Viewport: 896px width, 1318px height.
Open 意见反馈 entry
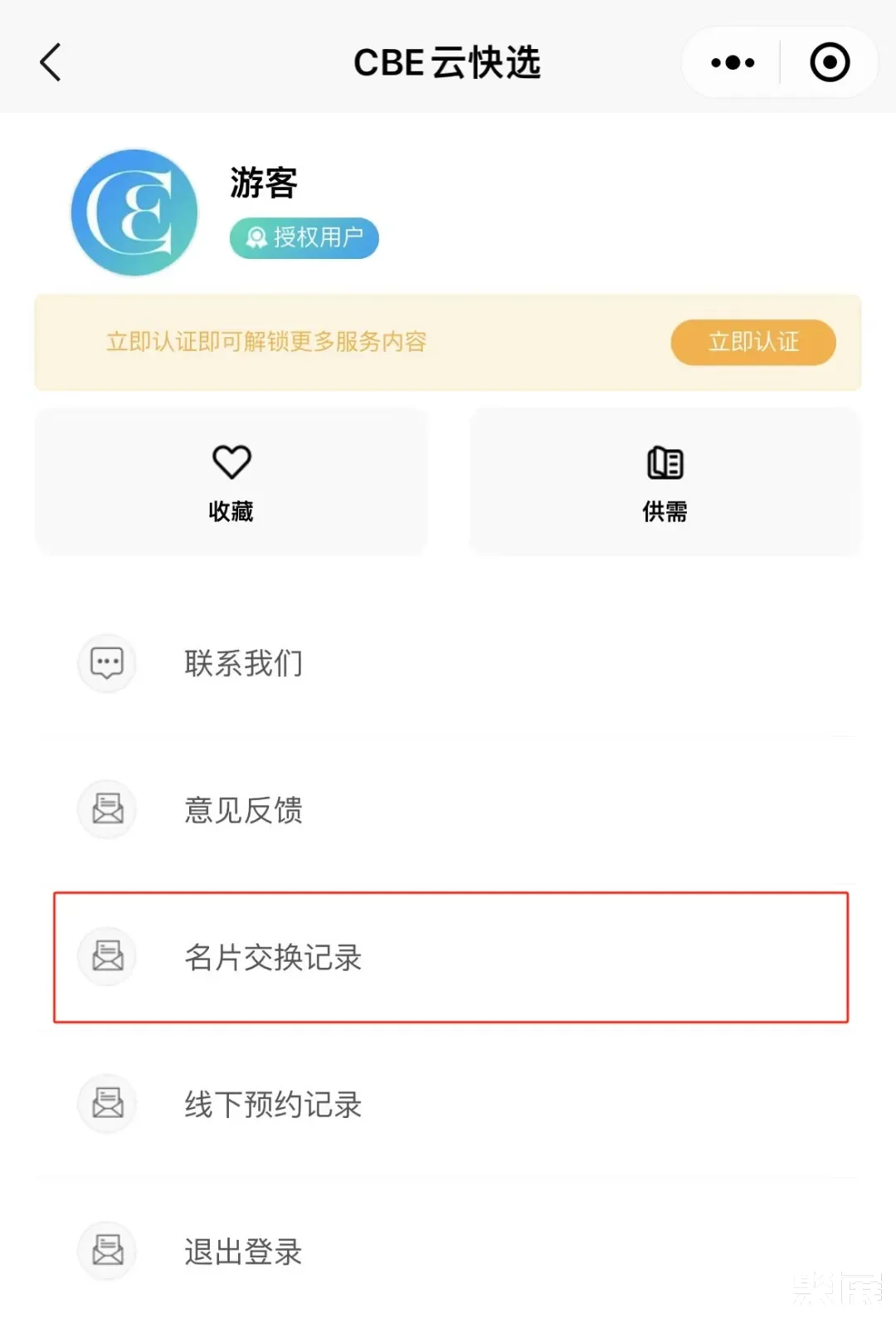point(242,811)
